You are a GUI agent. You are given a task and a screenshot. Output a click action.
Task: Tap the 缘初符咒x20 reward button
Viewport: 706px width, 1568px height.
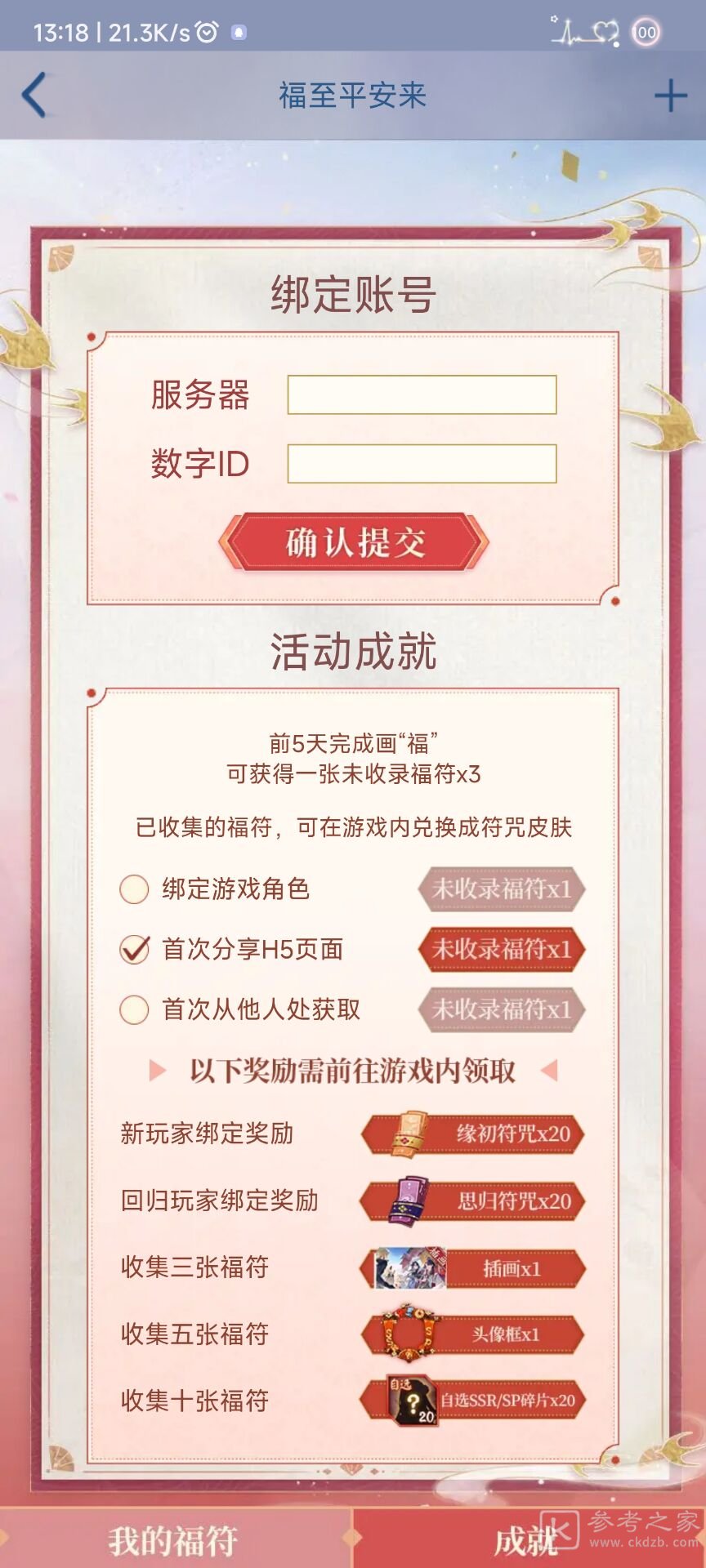coord(474,1134)
